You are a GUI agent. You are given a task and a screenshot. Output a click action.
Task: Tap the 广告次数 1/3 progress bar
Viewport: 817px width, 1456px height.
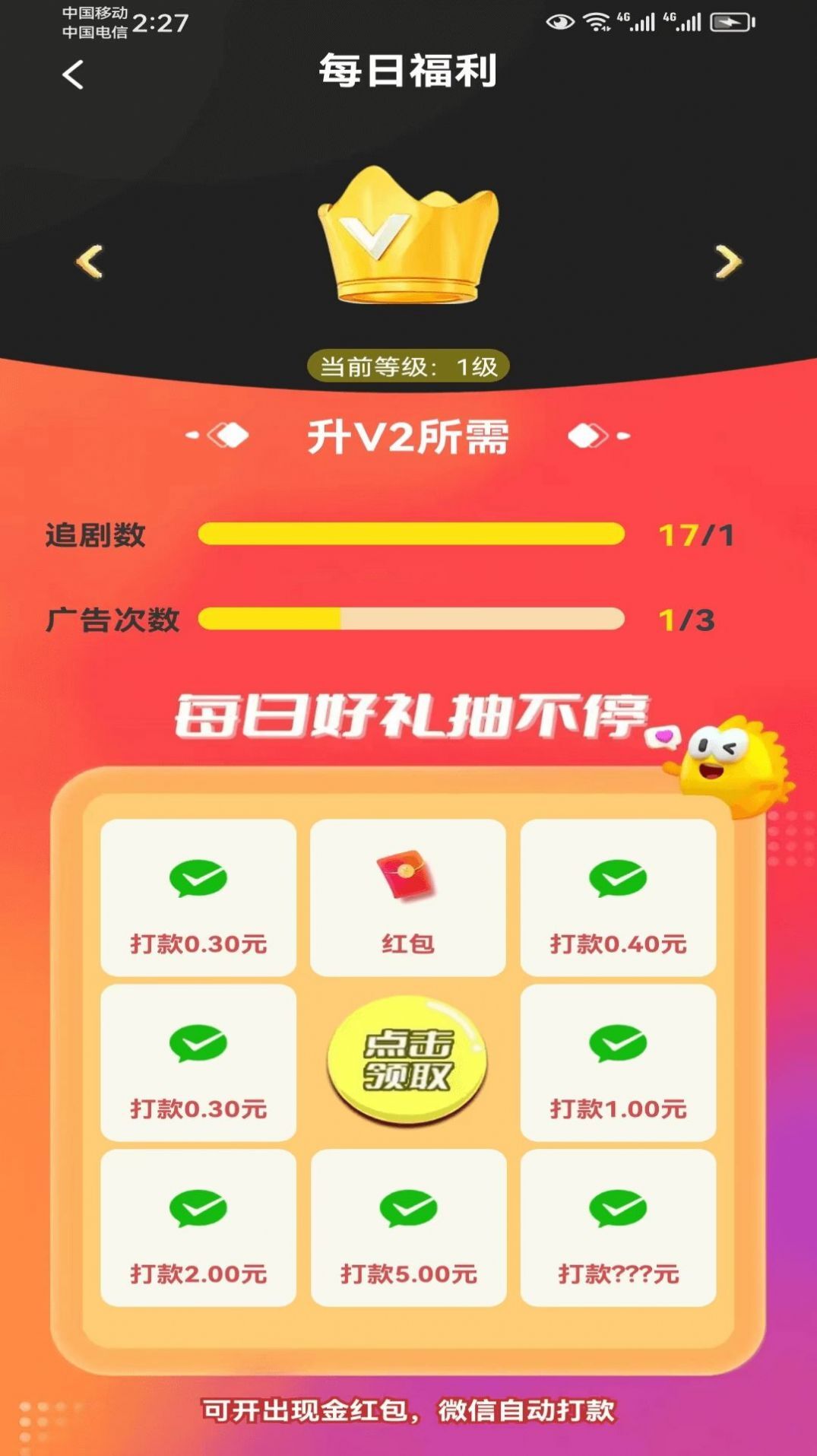point(410,620)
